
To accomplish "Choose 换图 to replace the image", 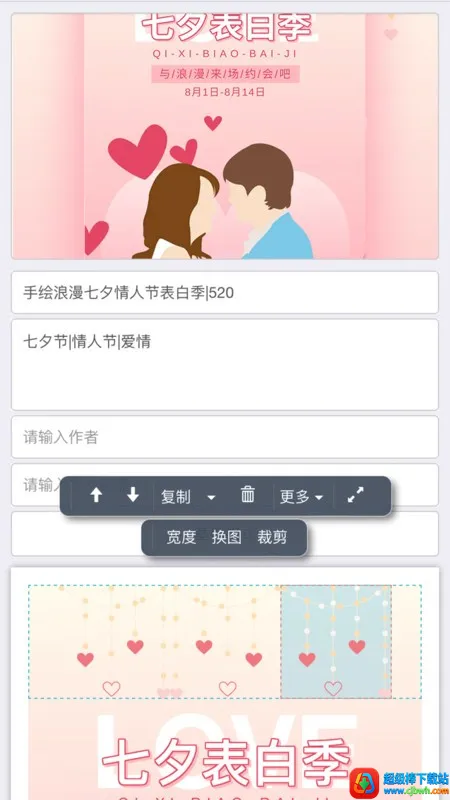I will 227,537.
